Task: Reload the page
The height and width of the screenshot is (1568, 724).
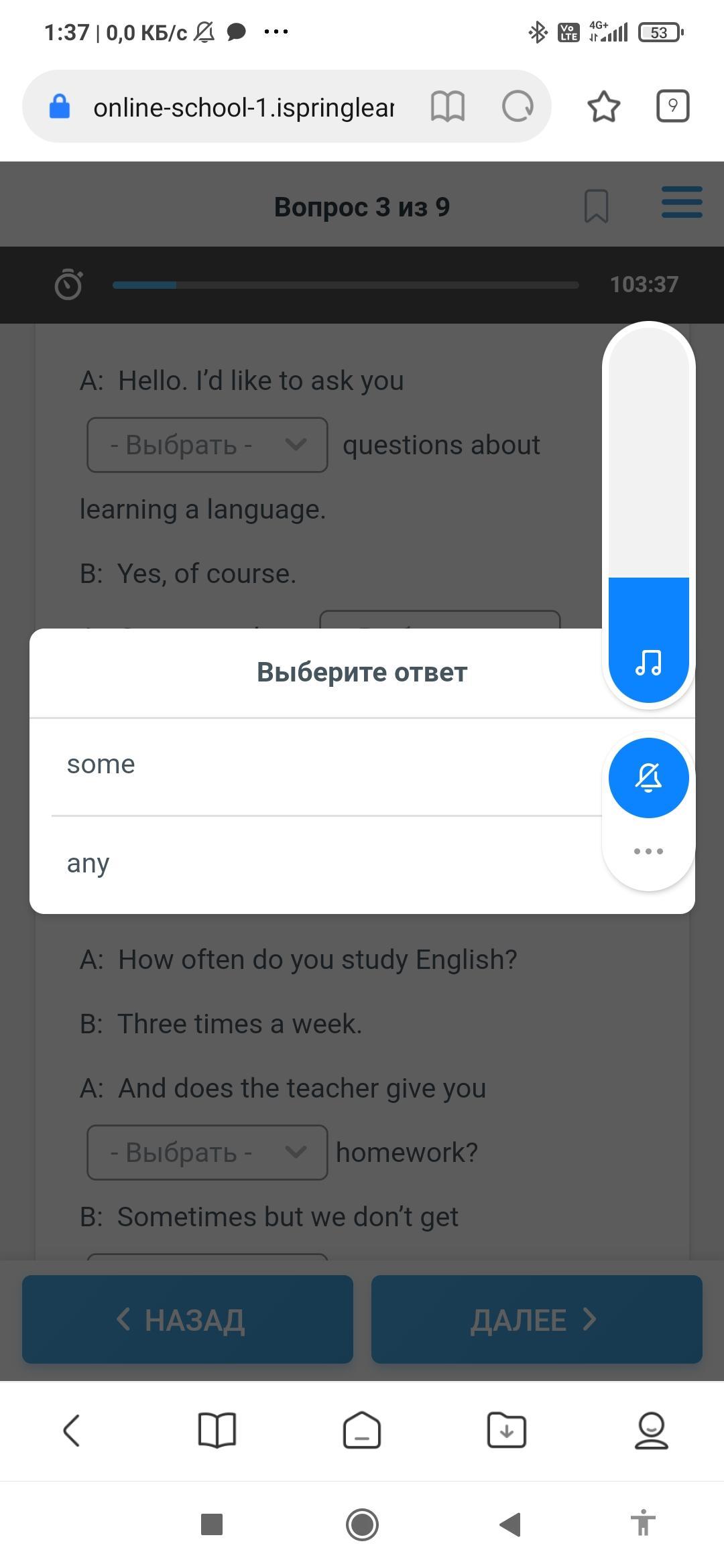Action: [x=518, y=107]
